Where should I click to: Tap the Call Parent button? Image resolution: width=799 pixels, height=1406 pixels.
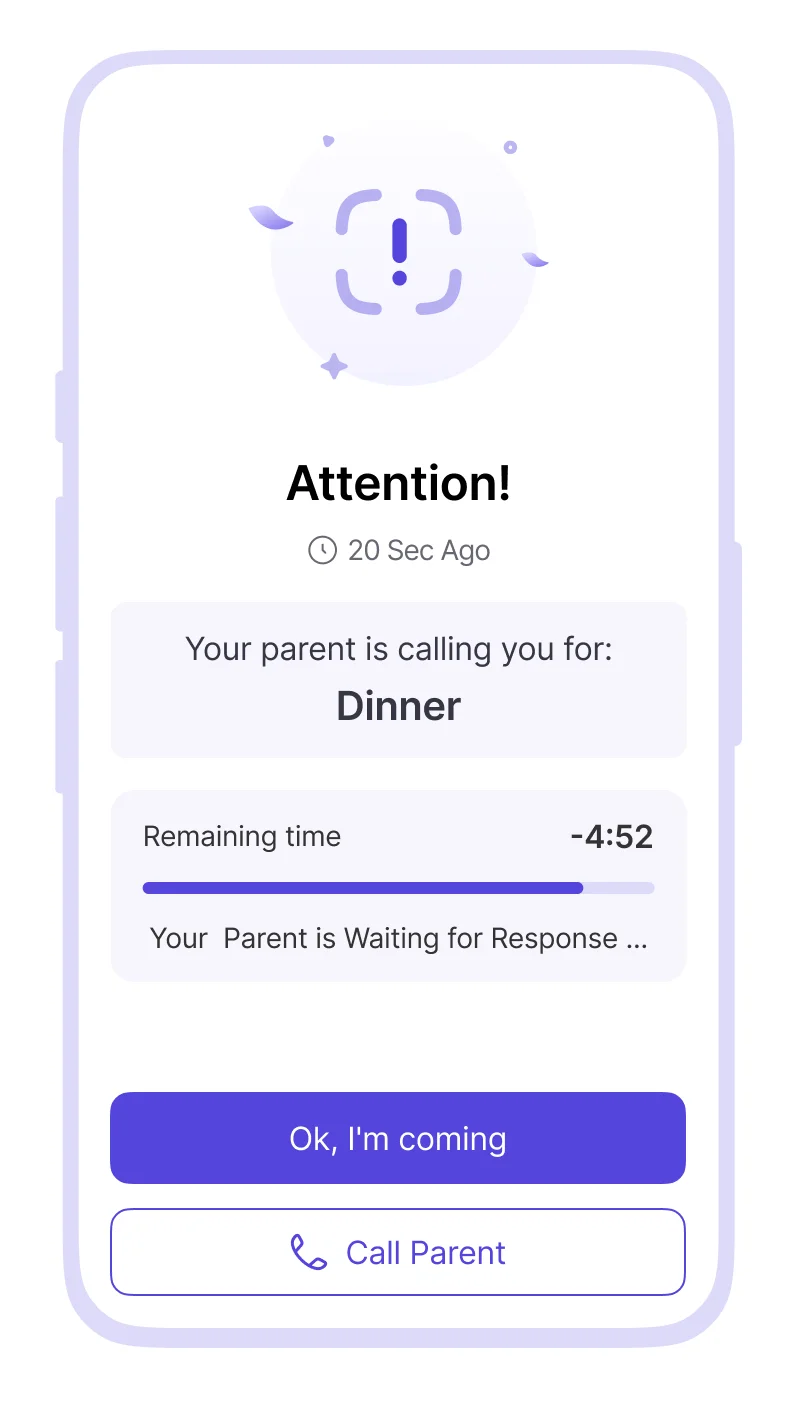click(x=398, y=1252)
